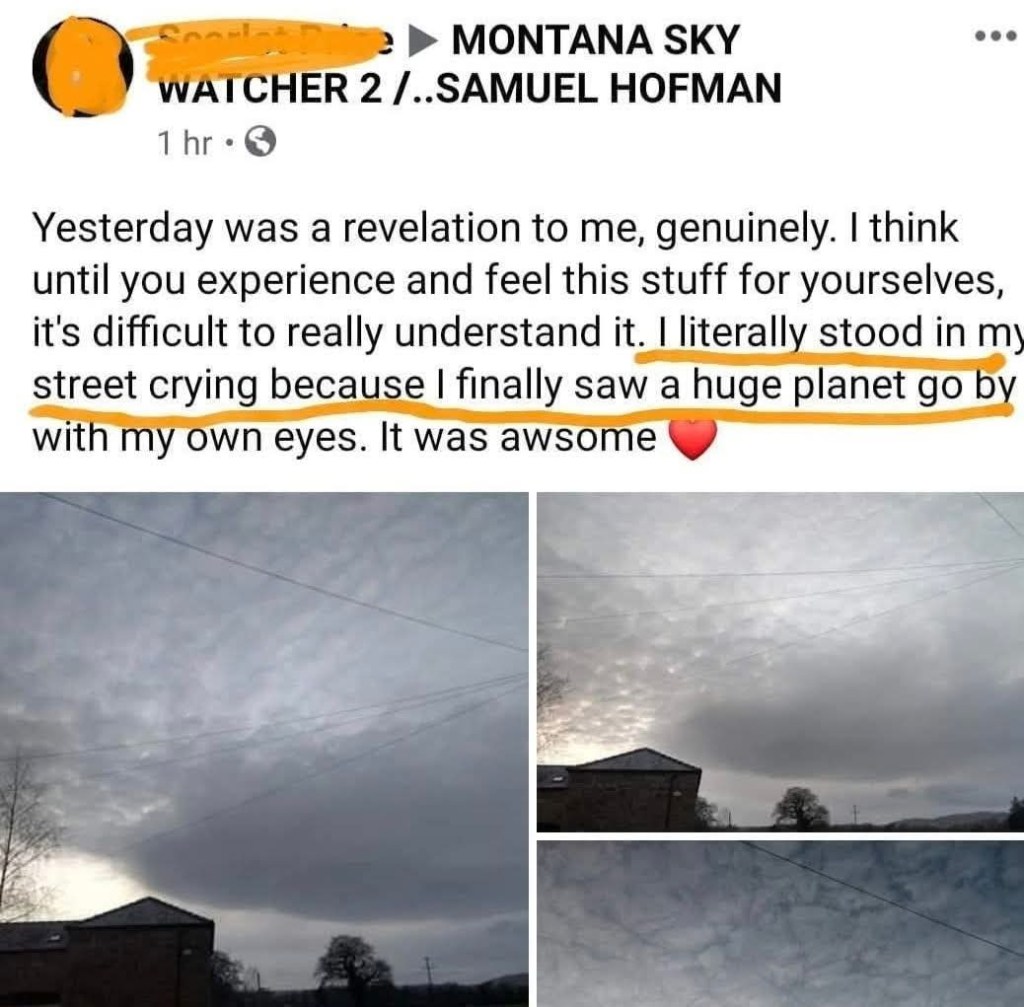Open the Montana Sky Watcher 2 group
Viewport: 1024px width, 1007px height.
(596, 40)
